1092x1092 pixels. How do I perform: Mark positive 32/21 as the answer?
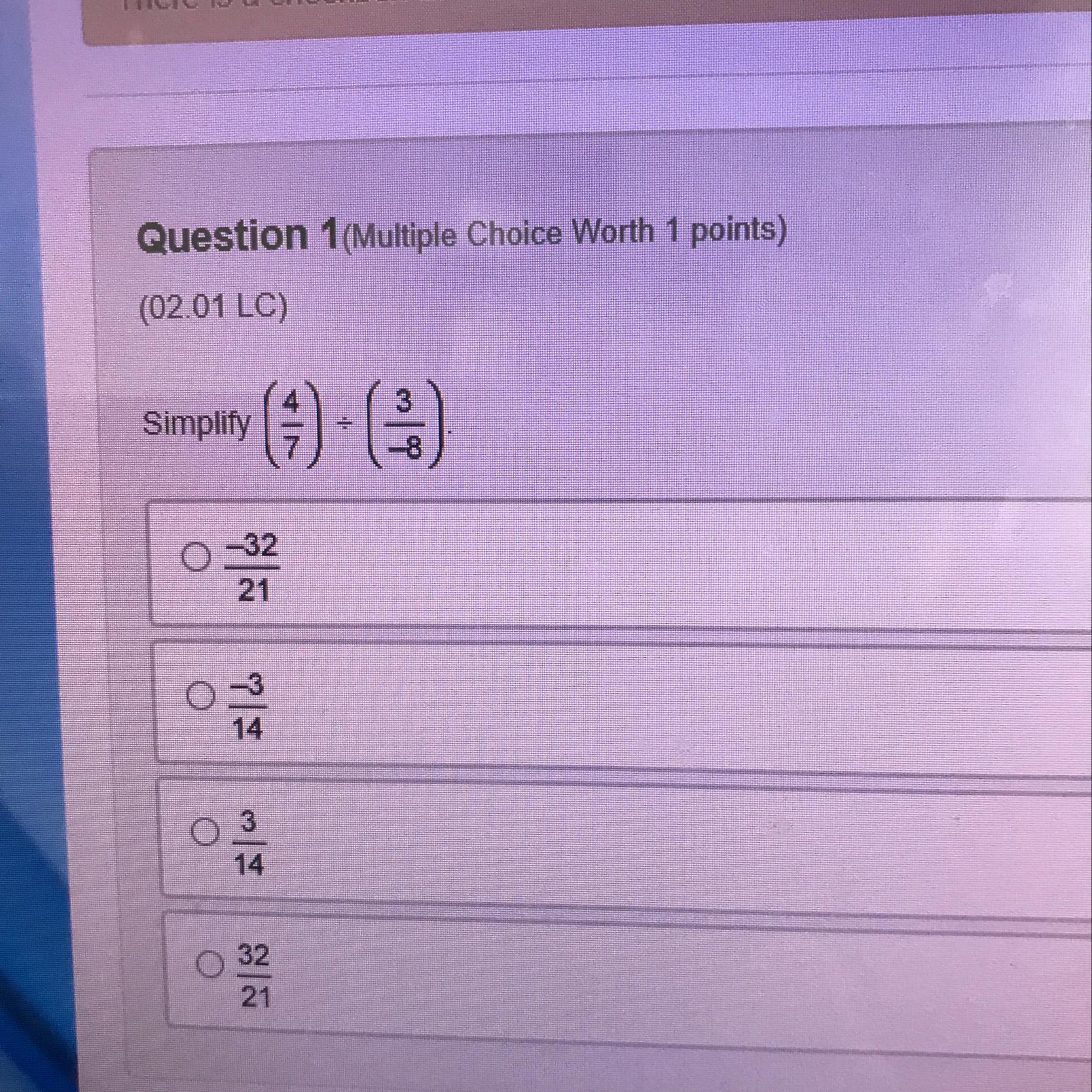(x=210, y=964)
